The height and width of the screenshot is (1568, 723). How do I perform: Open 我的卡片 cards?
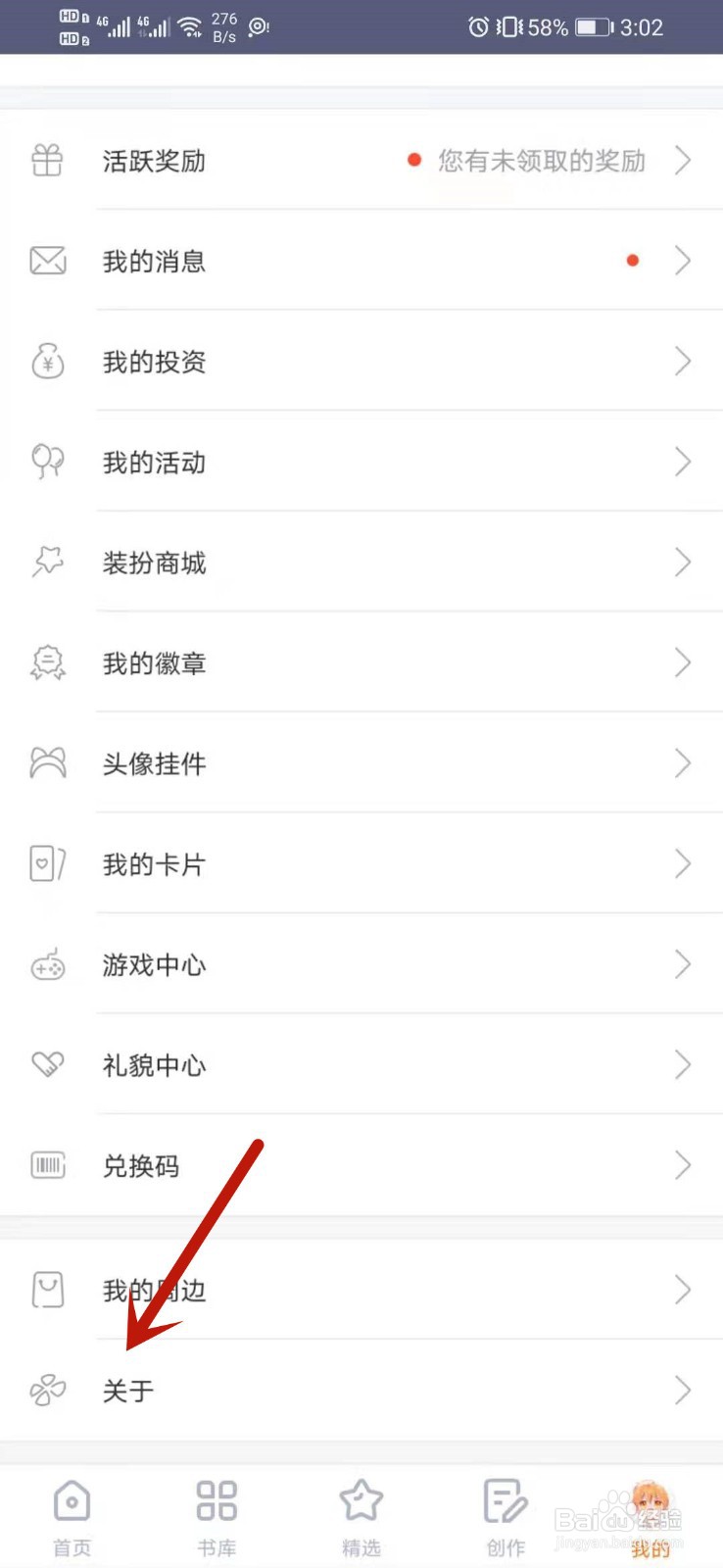click(361, 864)
